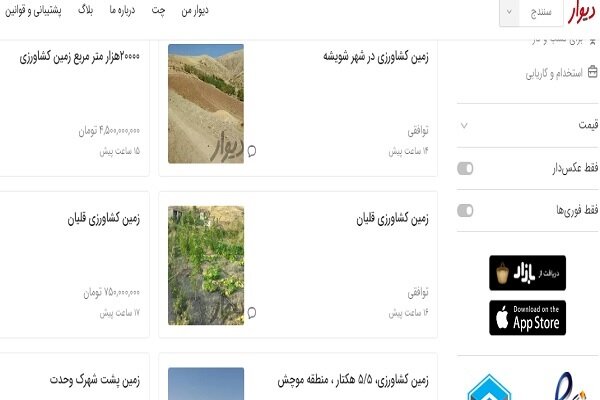Tap Download on the App Store badge
The height and width of the screenshot is (400, 600).
[x=527, y=317]
